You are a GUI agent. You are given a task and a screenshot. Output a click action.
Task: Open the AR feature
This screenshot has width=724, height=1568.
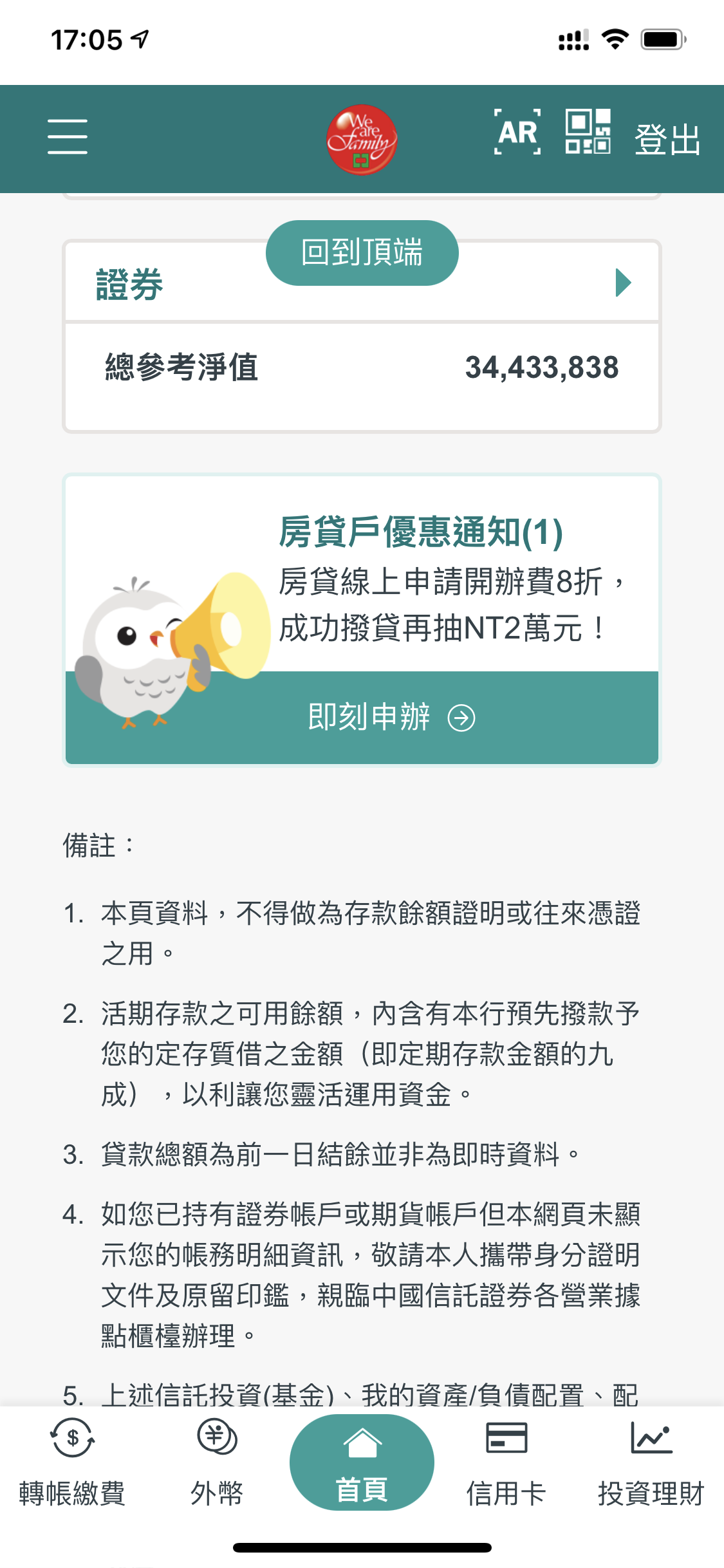[517, 133]
